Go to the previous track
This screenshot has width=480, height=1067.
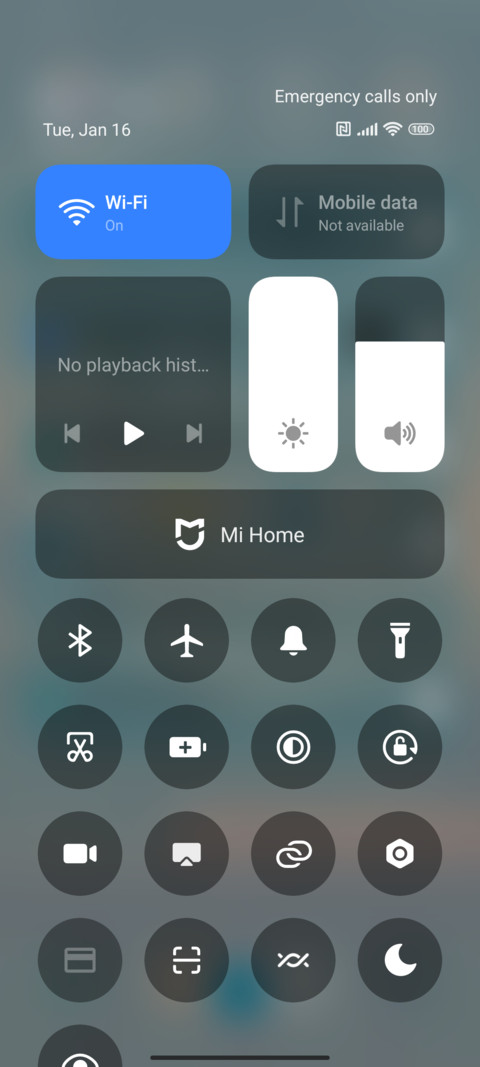point(72,433)
